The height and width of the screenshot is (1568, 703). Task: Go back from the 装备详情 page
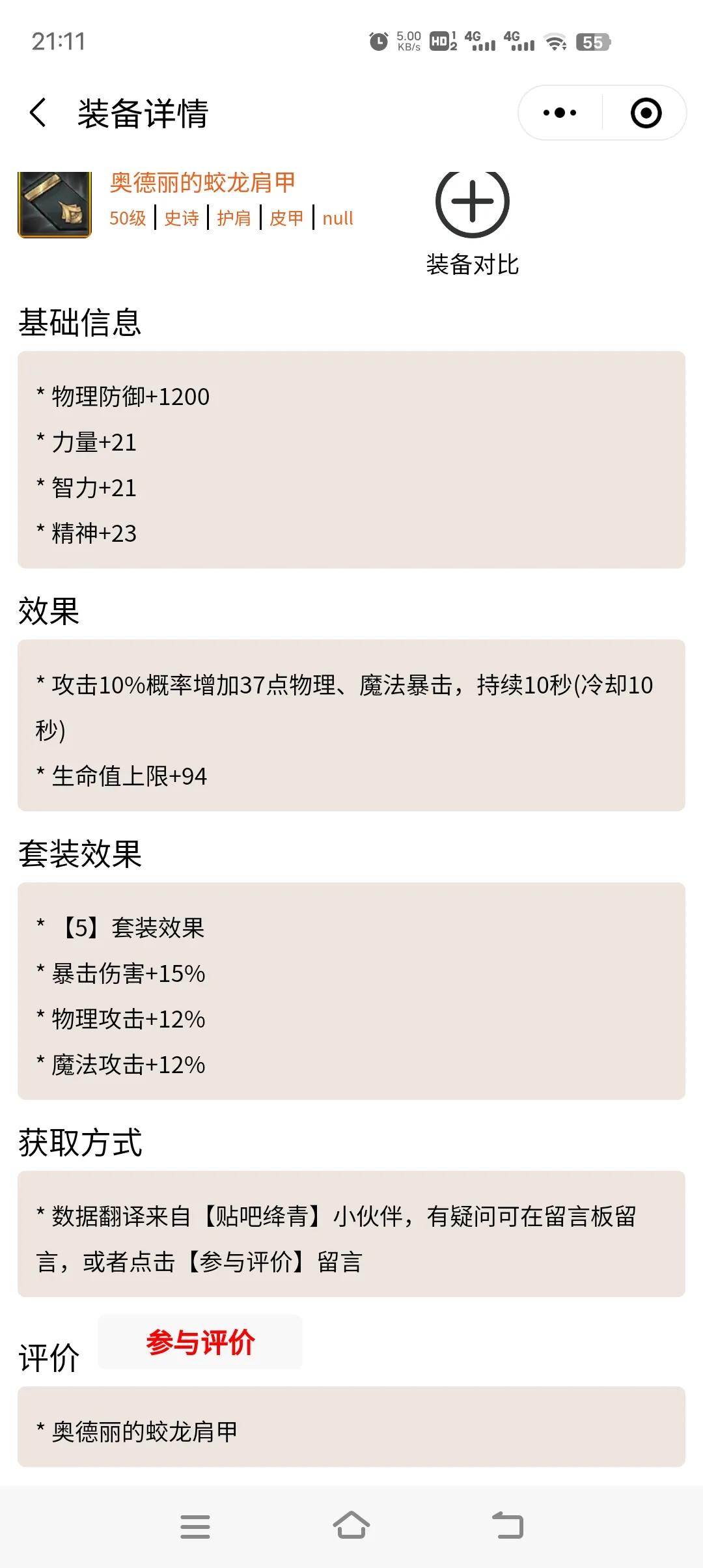tap(38, 113)
